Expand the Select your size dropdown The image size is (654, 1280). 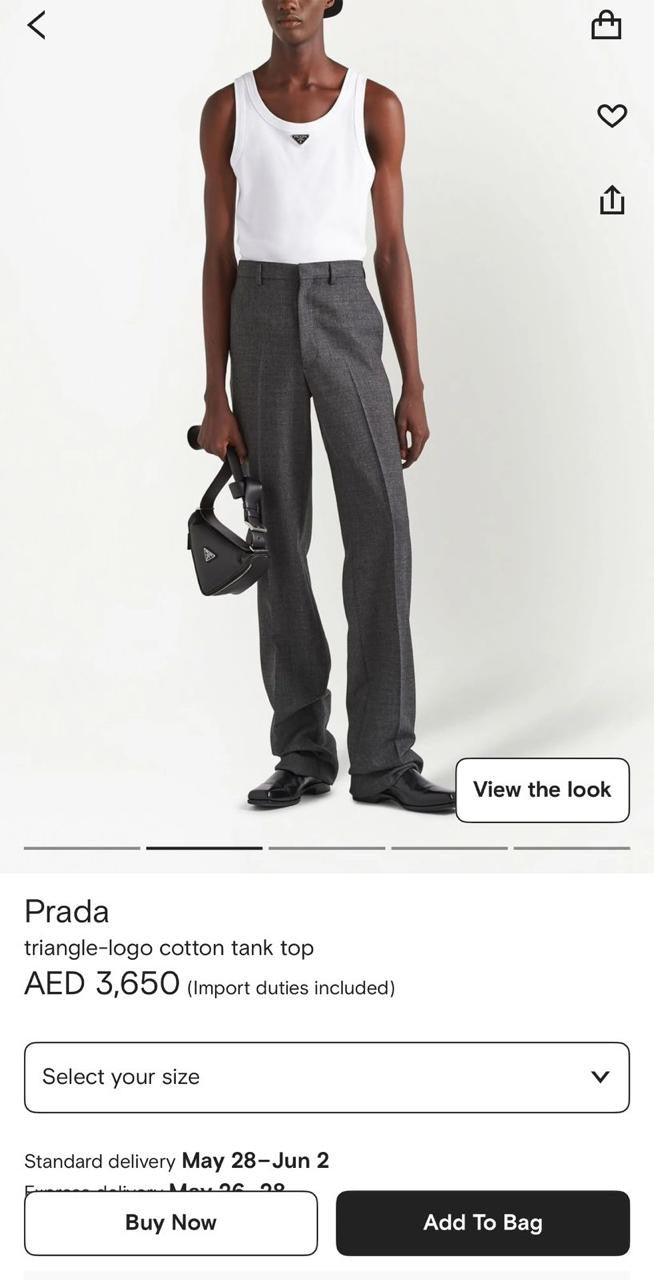click(x=326, y=1077)
